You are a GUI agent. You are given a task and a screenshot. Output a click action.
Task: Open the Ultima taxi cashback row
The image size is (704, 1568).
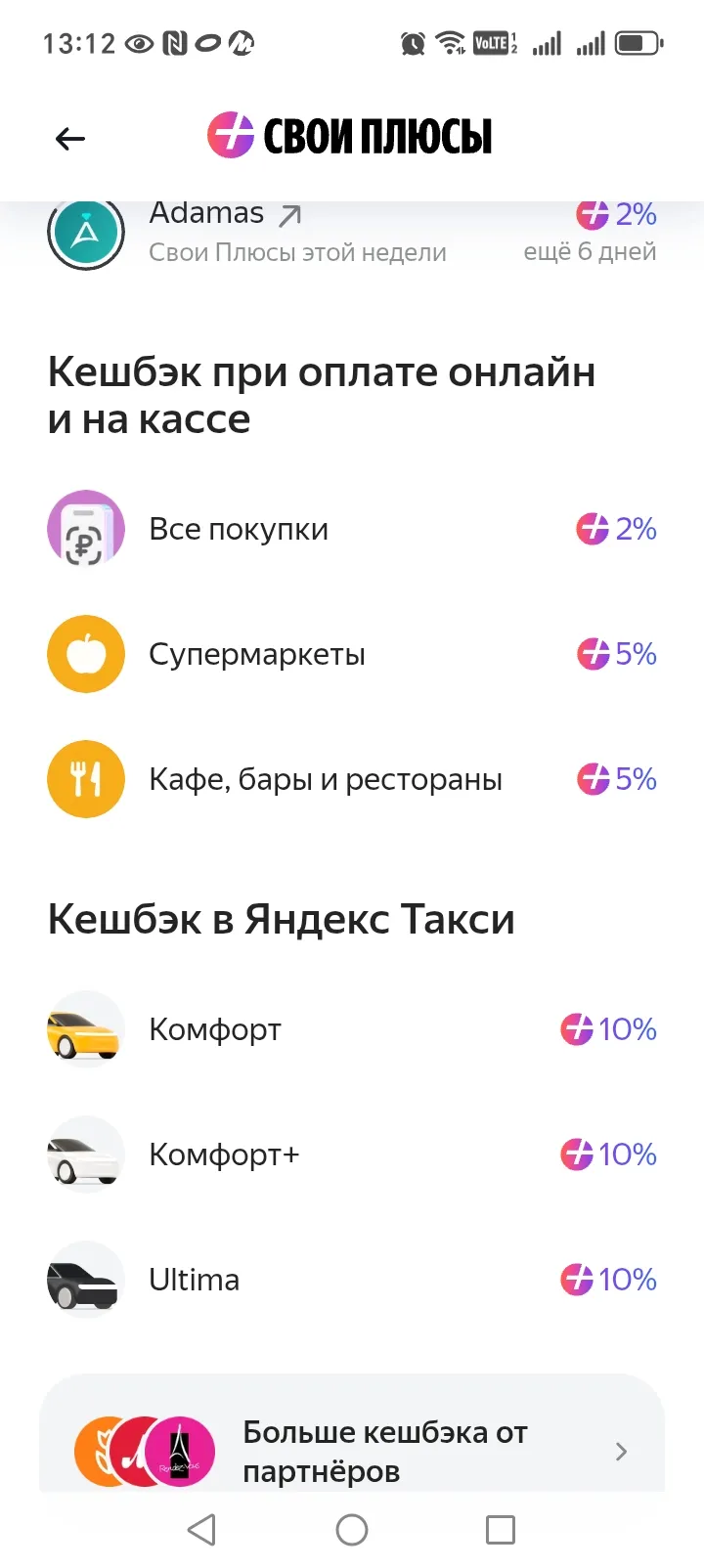pyautogui.click(x=352, y=1280)
